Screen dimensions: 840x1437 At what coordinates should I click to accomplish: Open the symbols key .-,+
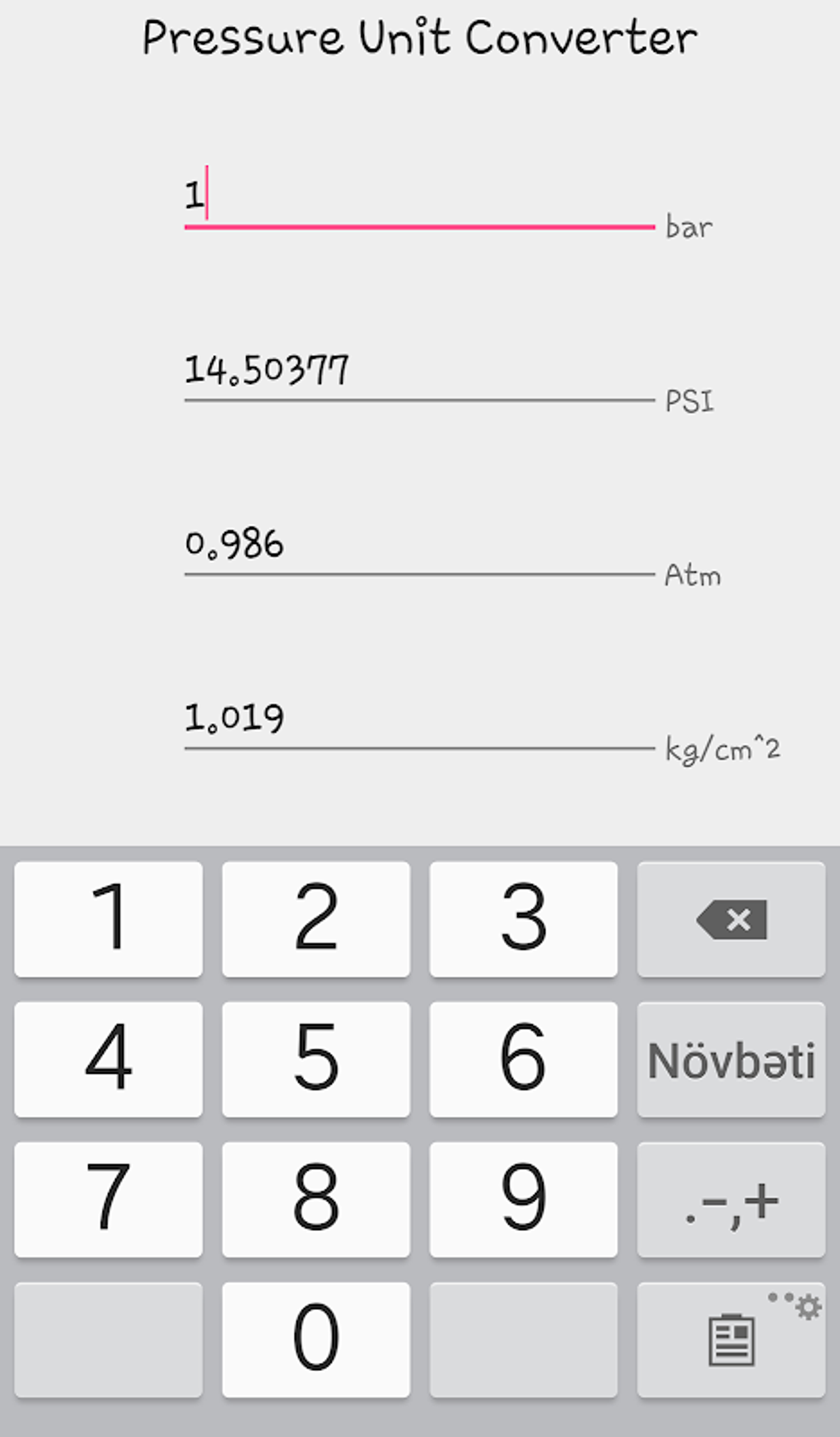click(x=731, y=1199)
